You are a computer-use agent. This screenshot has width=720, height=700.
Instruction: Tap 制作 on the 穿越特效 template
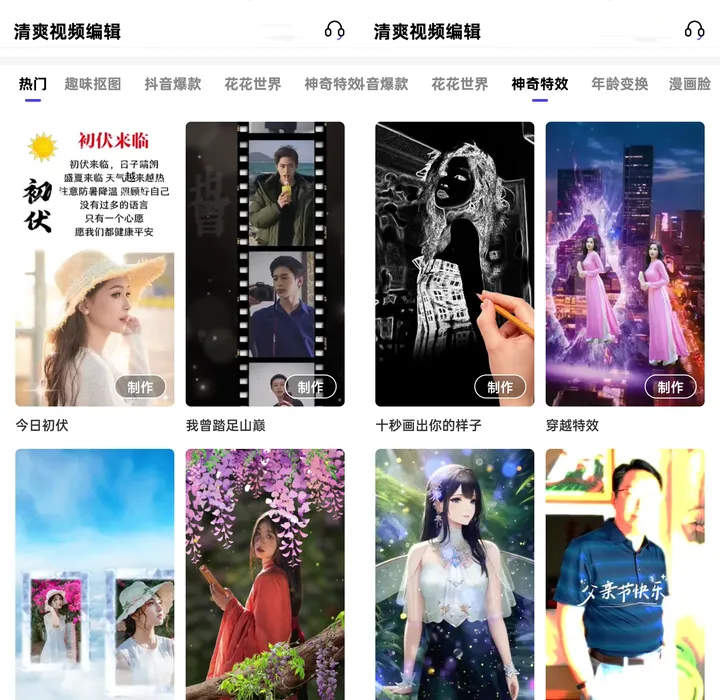670,387
